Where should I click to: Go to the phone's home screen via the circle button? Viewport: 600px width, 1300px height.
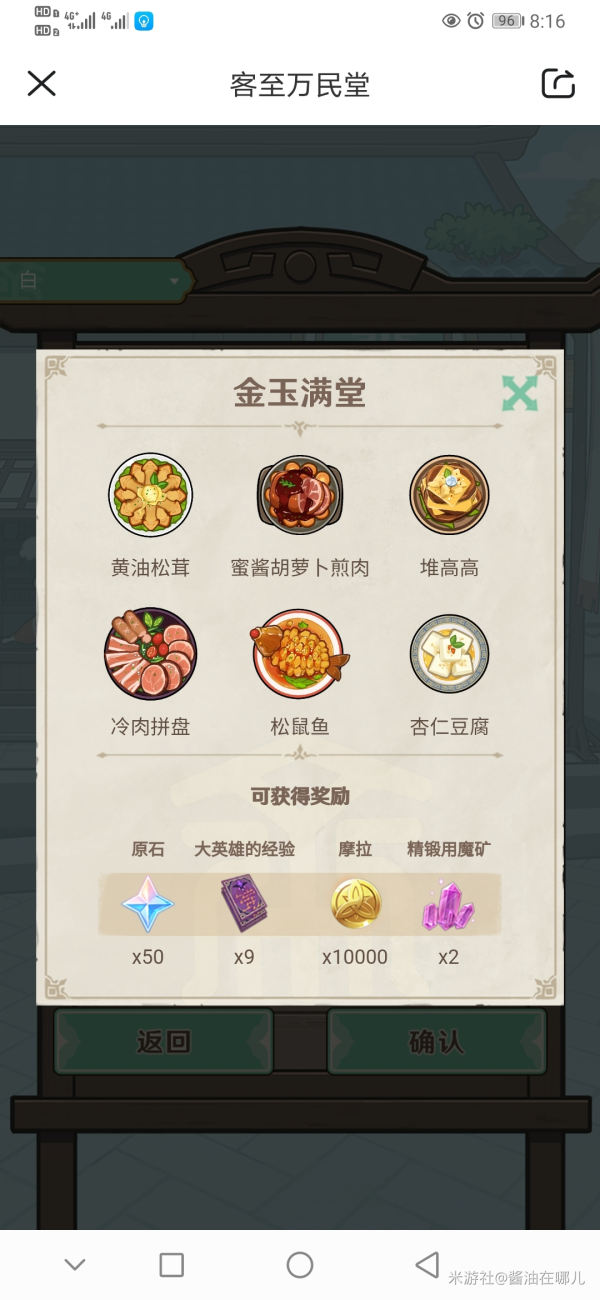point(300,1264)
